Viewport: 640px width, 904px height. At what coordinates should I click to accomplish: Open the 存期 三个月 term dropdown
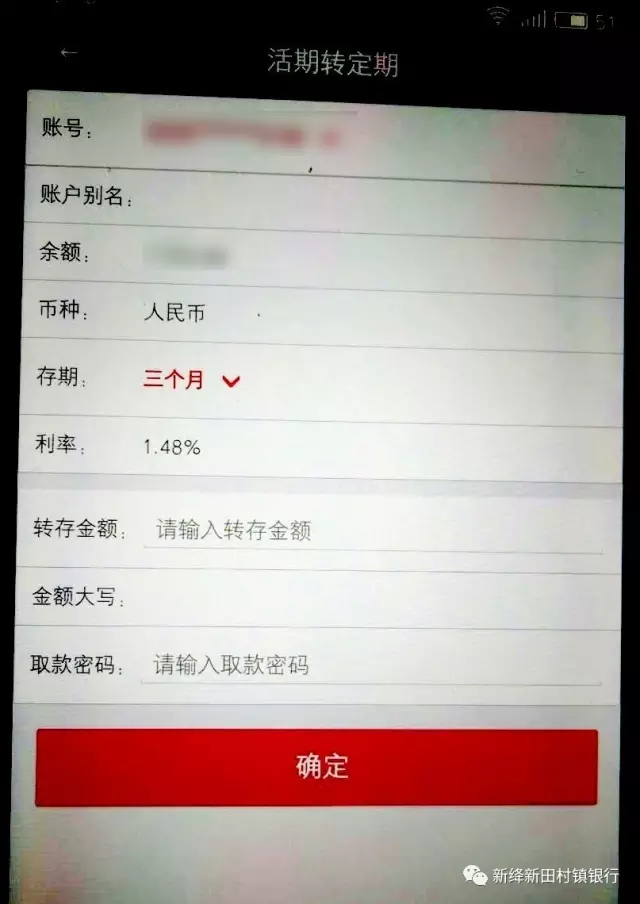point(192,380)
